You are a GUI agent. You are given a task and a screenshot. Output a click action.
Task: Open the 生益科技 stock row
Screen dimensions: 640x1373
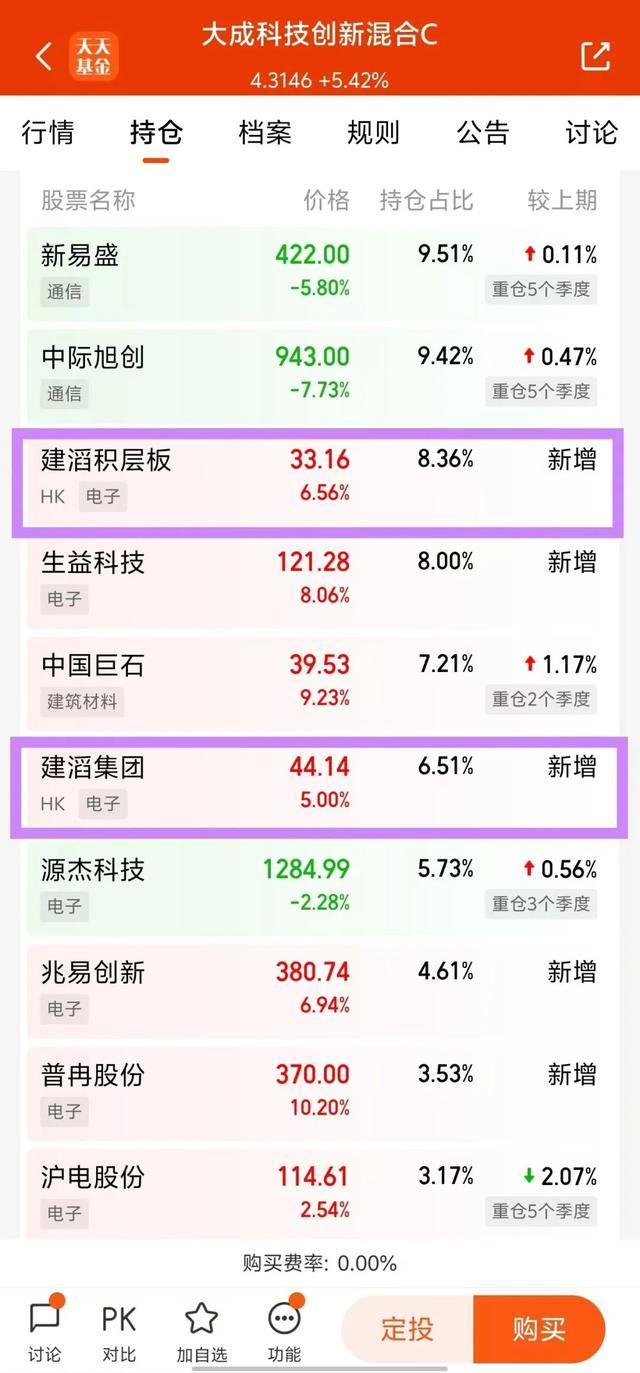314,580
